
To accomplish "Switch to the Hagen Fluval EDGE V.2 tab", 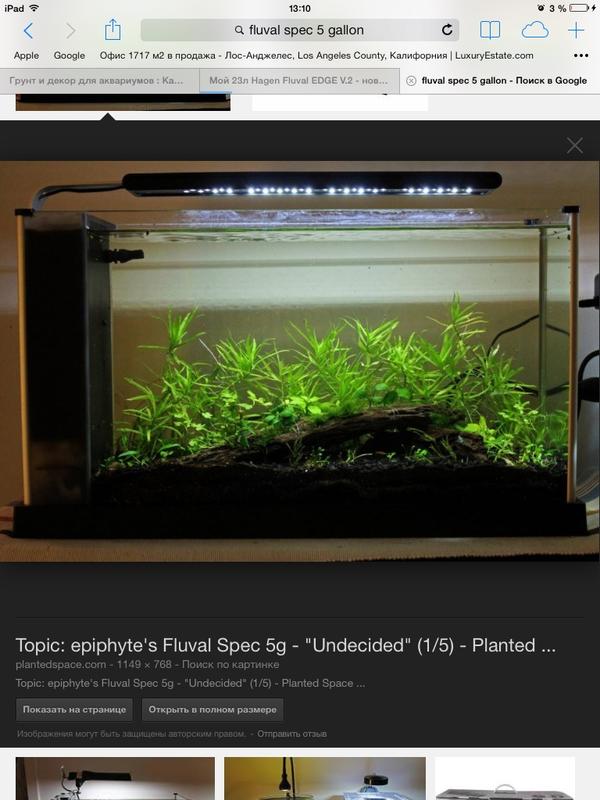I will [x=297, y=80].
